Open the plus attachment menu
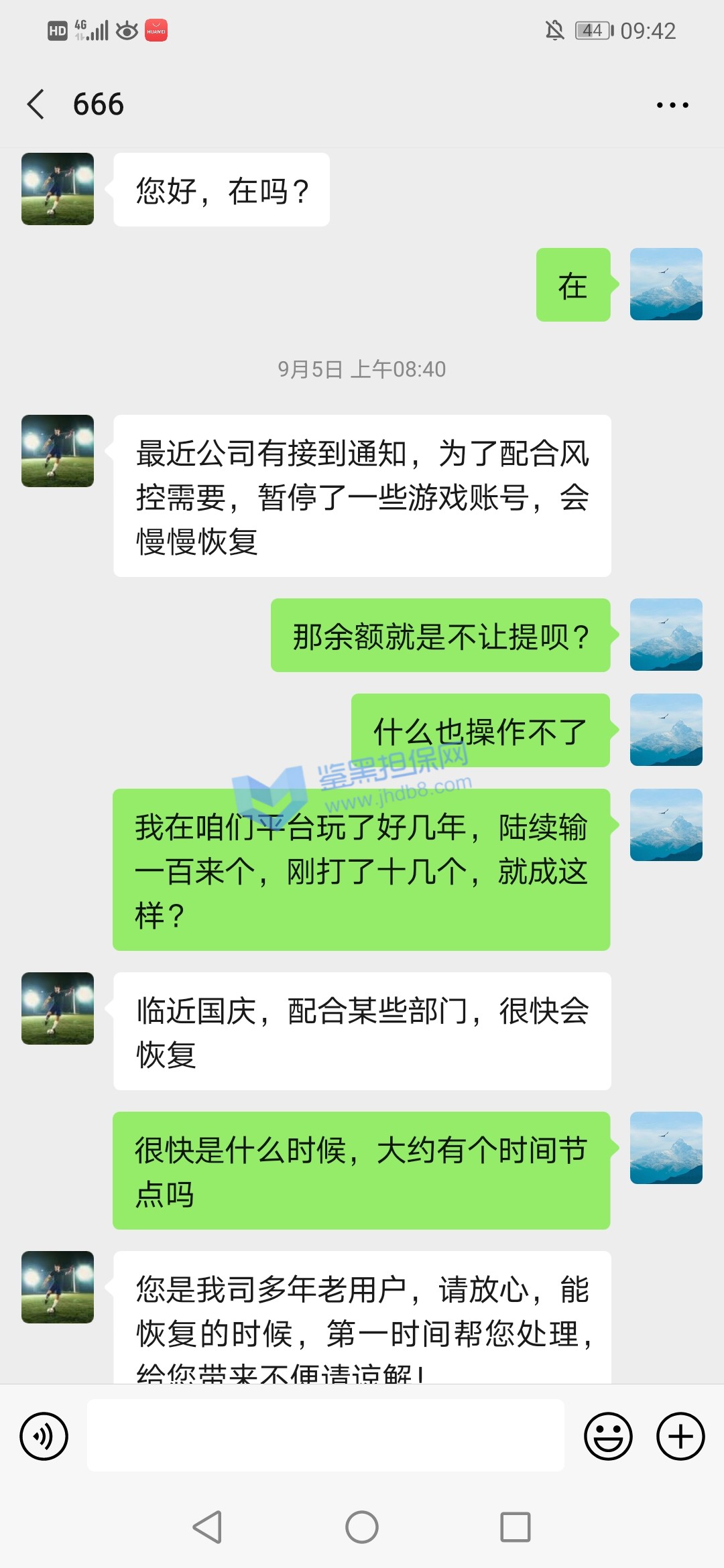Viewport: 724px width, 1568px height. [680, 1436]
